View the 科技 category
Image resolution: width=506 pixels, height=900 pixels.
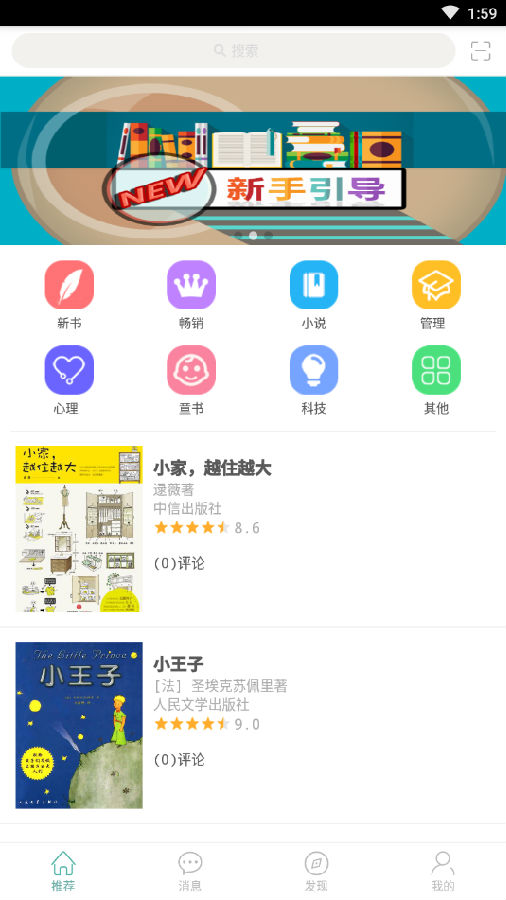click(x=314, y=381)
